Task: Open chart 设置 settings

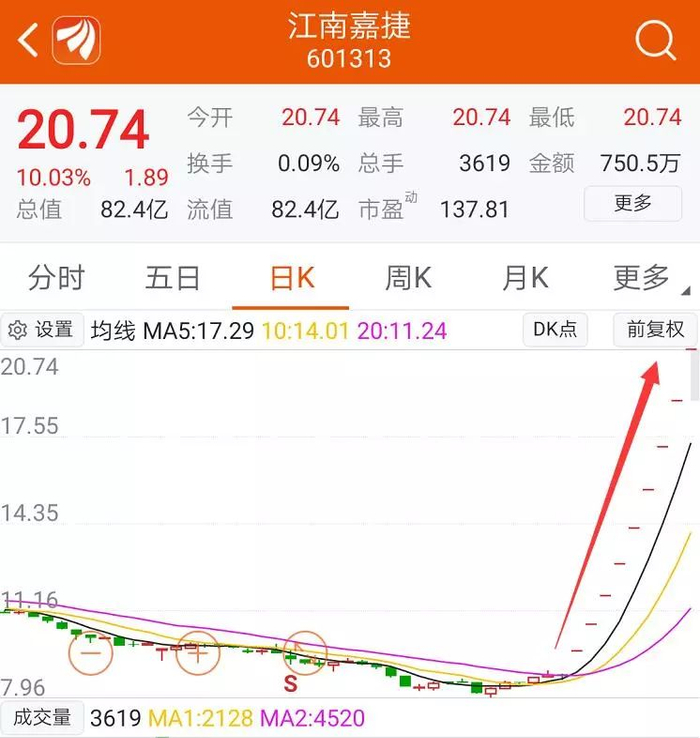Action: [x=42, y=330]
